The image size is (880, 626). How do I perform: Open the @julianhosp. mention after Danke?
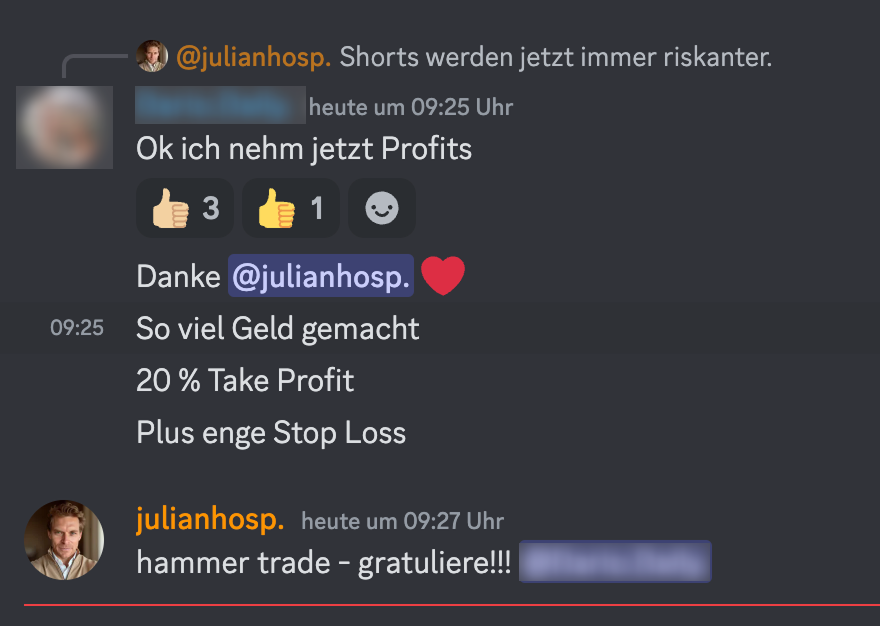tap(320, 277)
